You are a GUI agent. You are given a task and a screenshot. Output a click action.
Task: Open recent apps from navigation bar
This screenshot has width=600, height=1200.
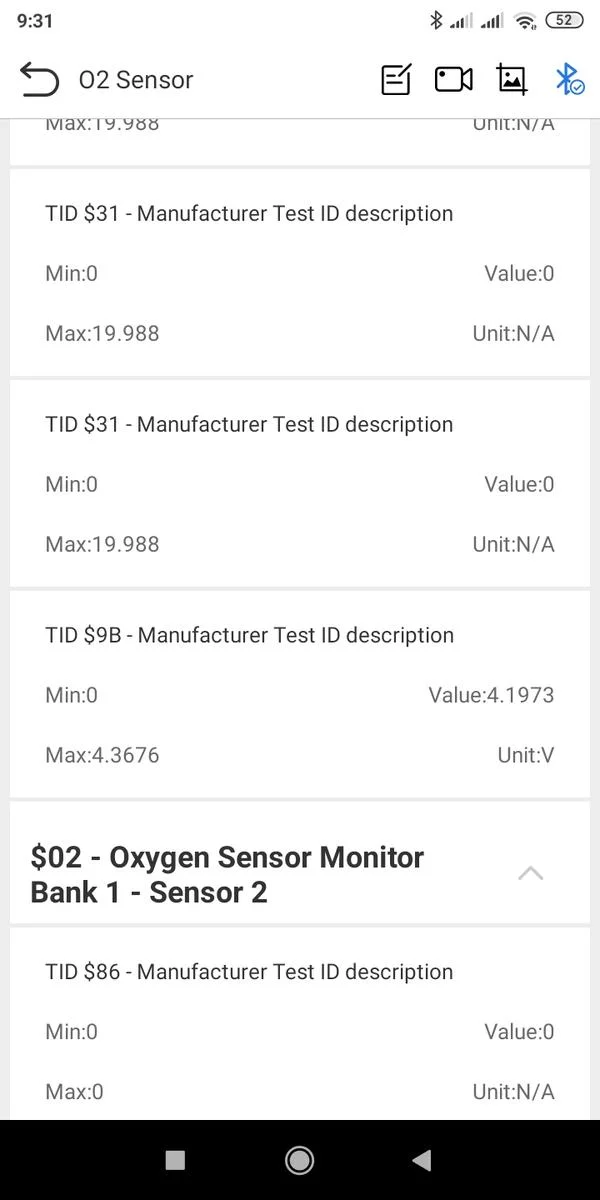pyautogui.click(x=175, y=1160)
